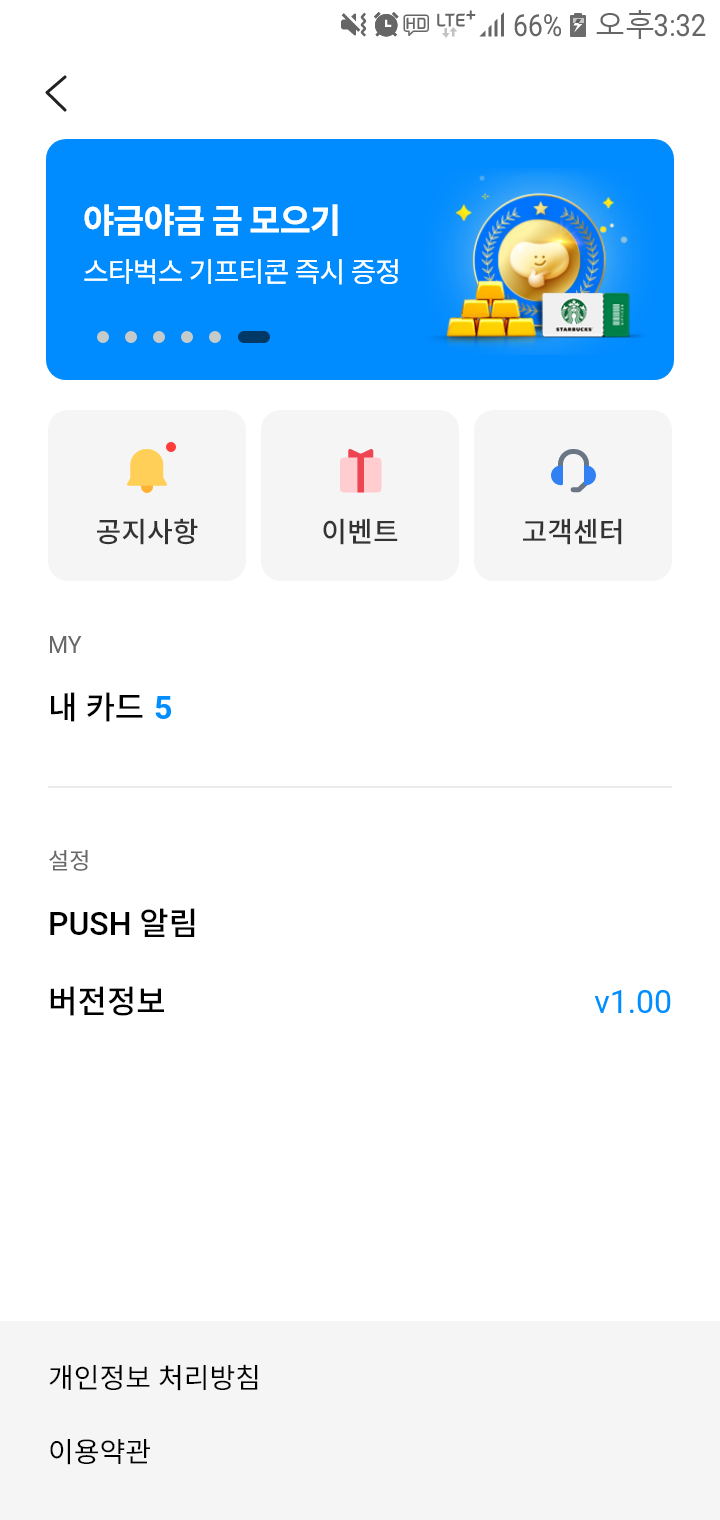Expand the MY section header
720x1520 pixels.
66,645
